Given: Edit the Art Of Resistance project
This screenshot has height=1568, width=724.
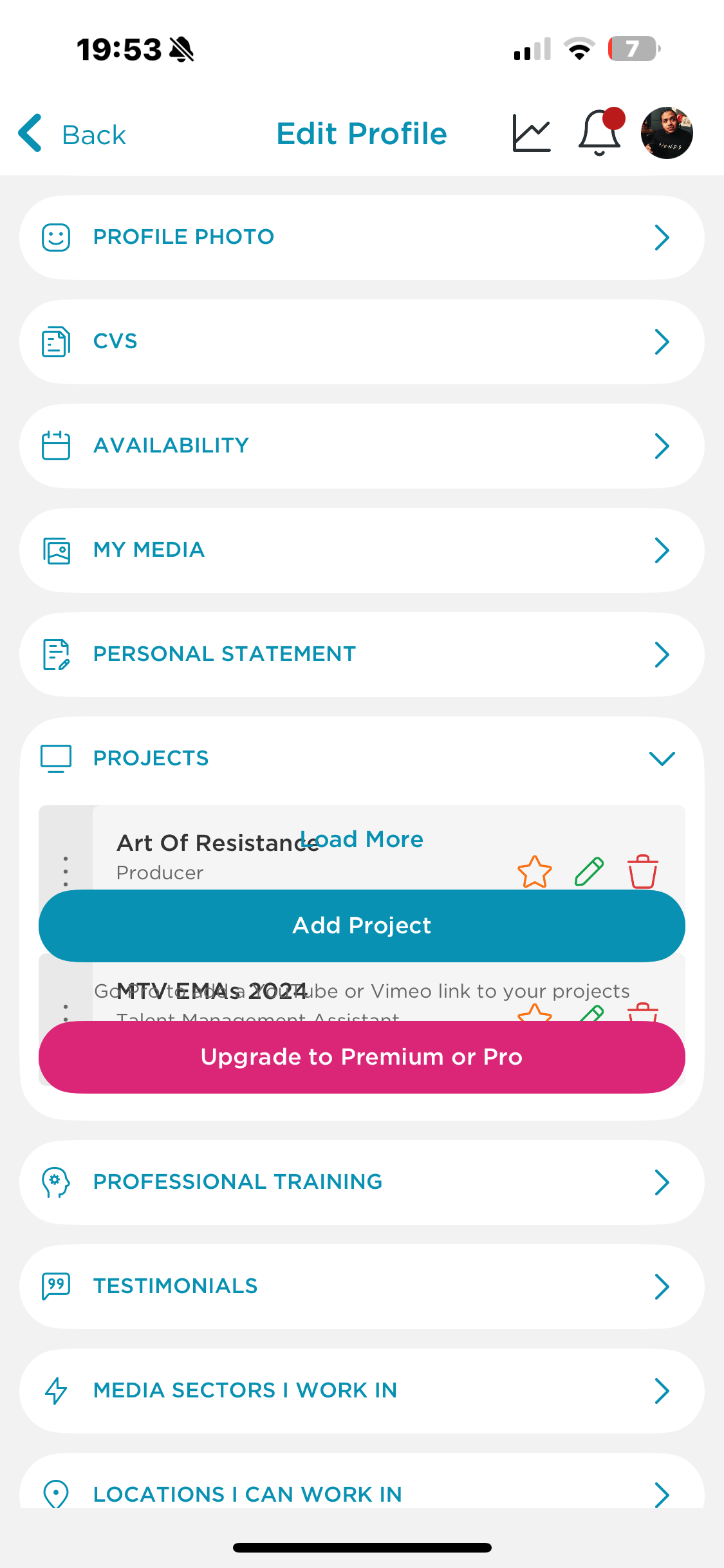Looking at the screenshot, I should click(x=589, y=872).
